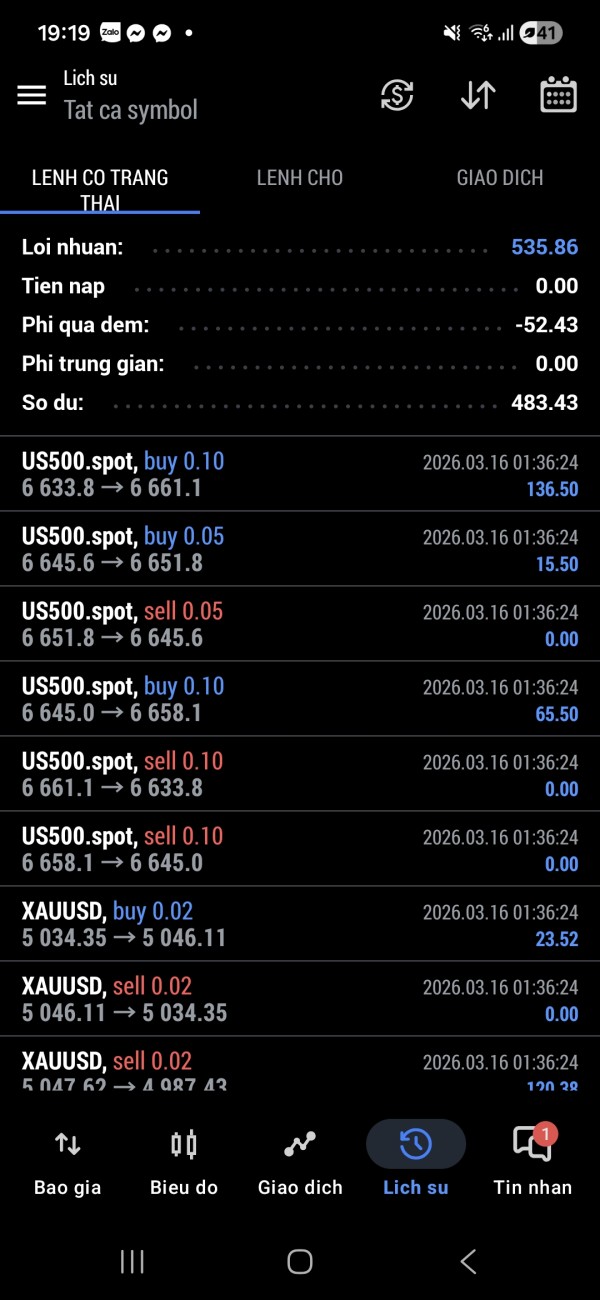Switch to Bieu do chart section
The height and width of the screenshot is (1300, 600).
coord(184,1160)
